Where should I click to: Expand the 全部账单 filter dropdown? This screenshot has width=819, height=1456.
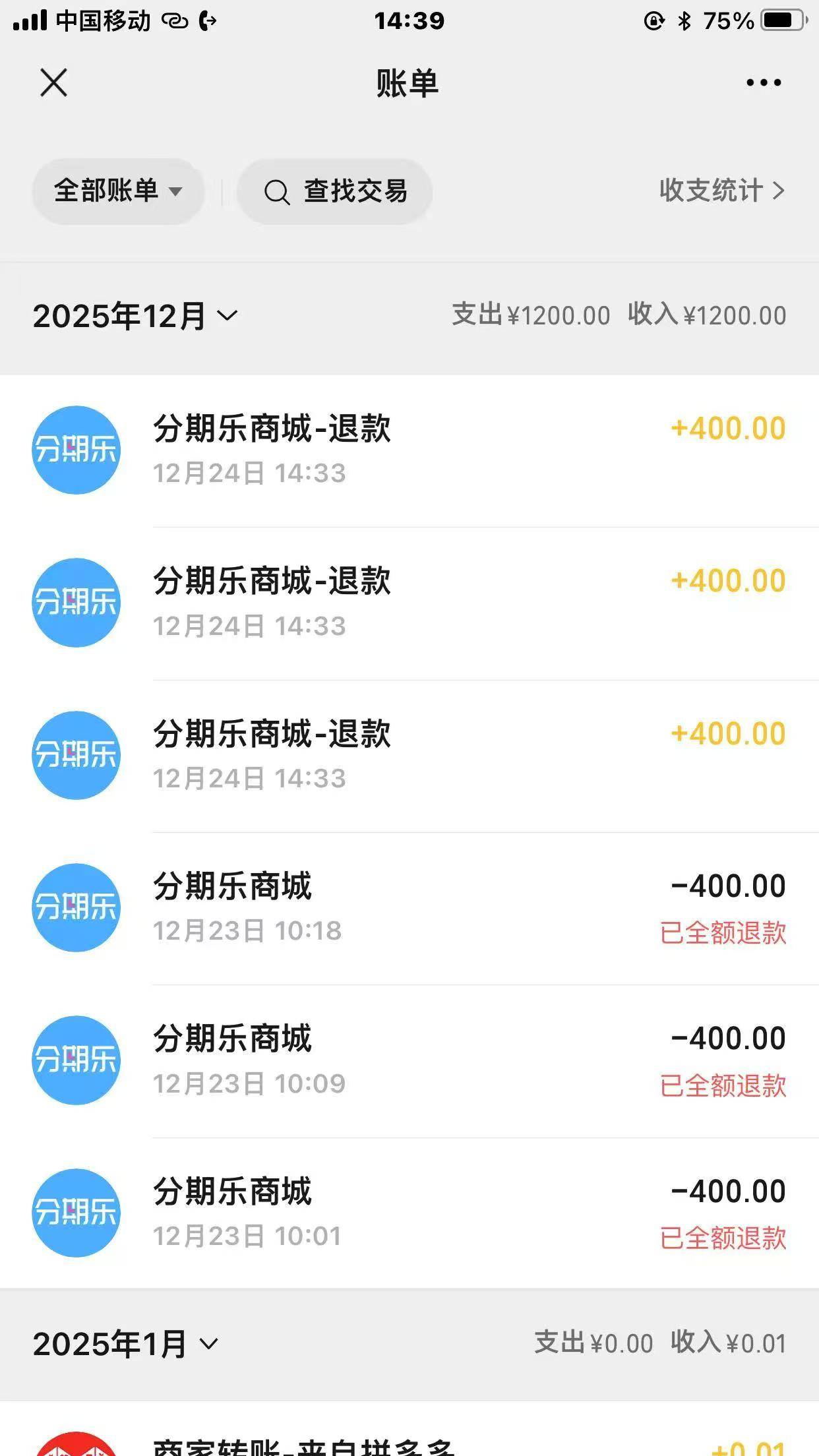[118, 191]
